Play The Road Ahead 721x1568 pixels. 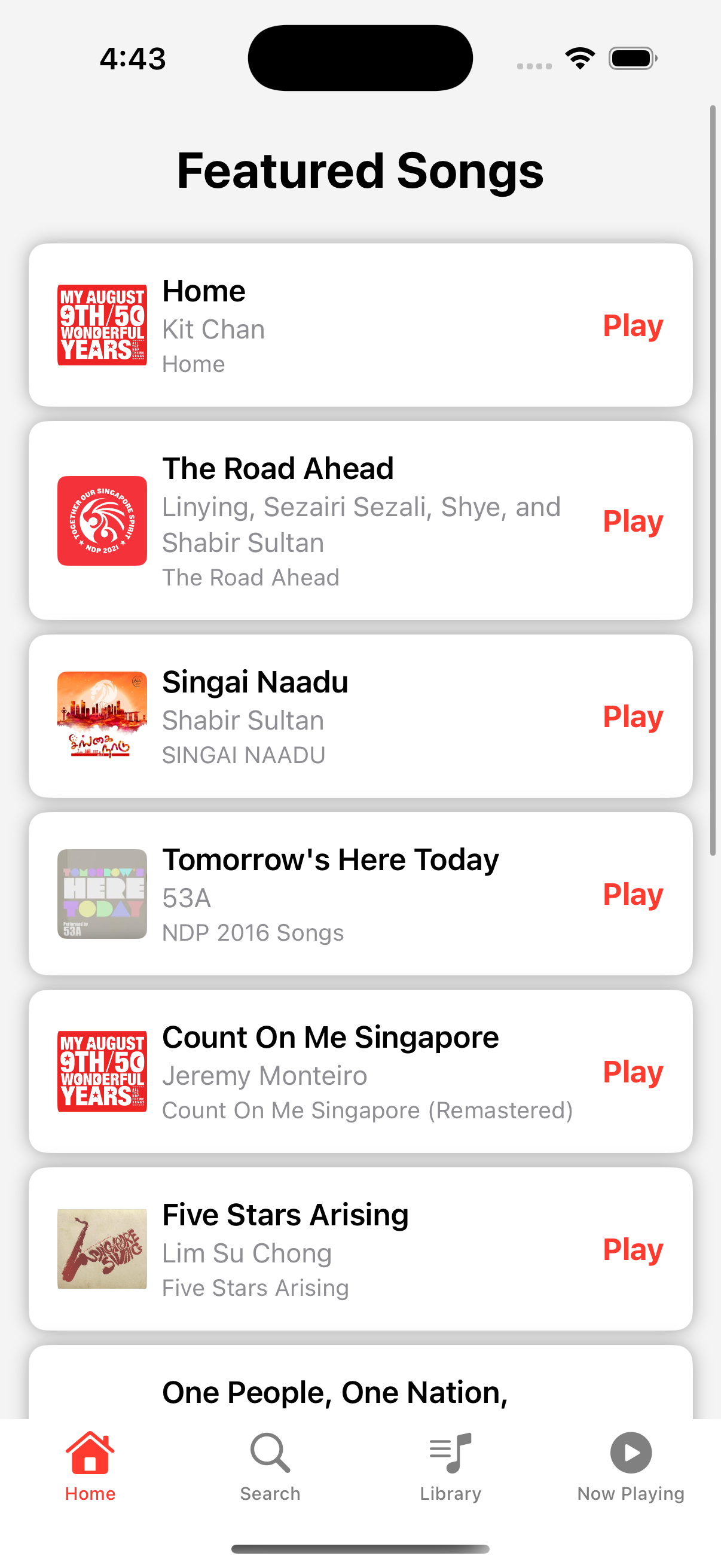click(632, 521)
